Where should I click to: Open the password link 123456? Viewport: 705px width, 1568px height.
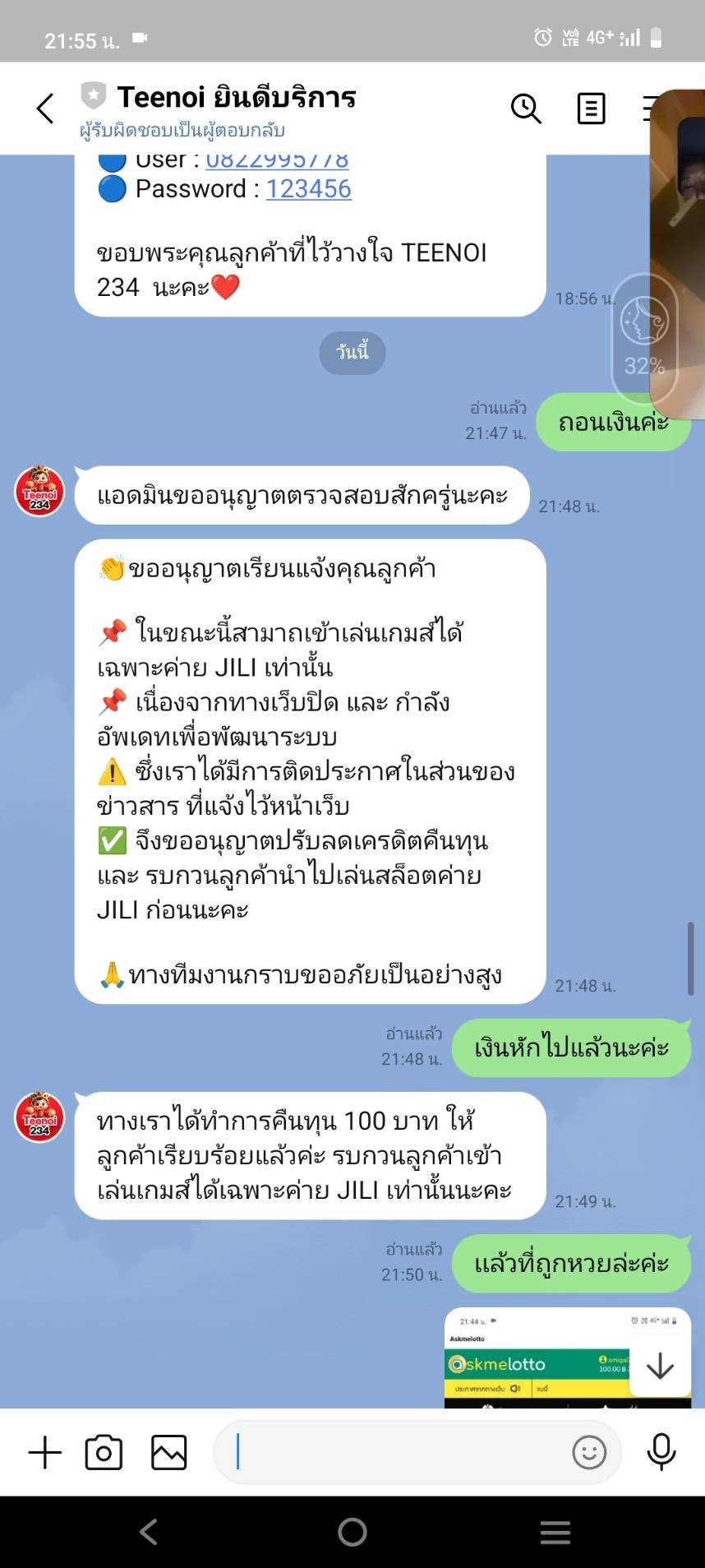coord(308,189)
